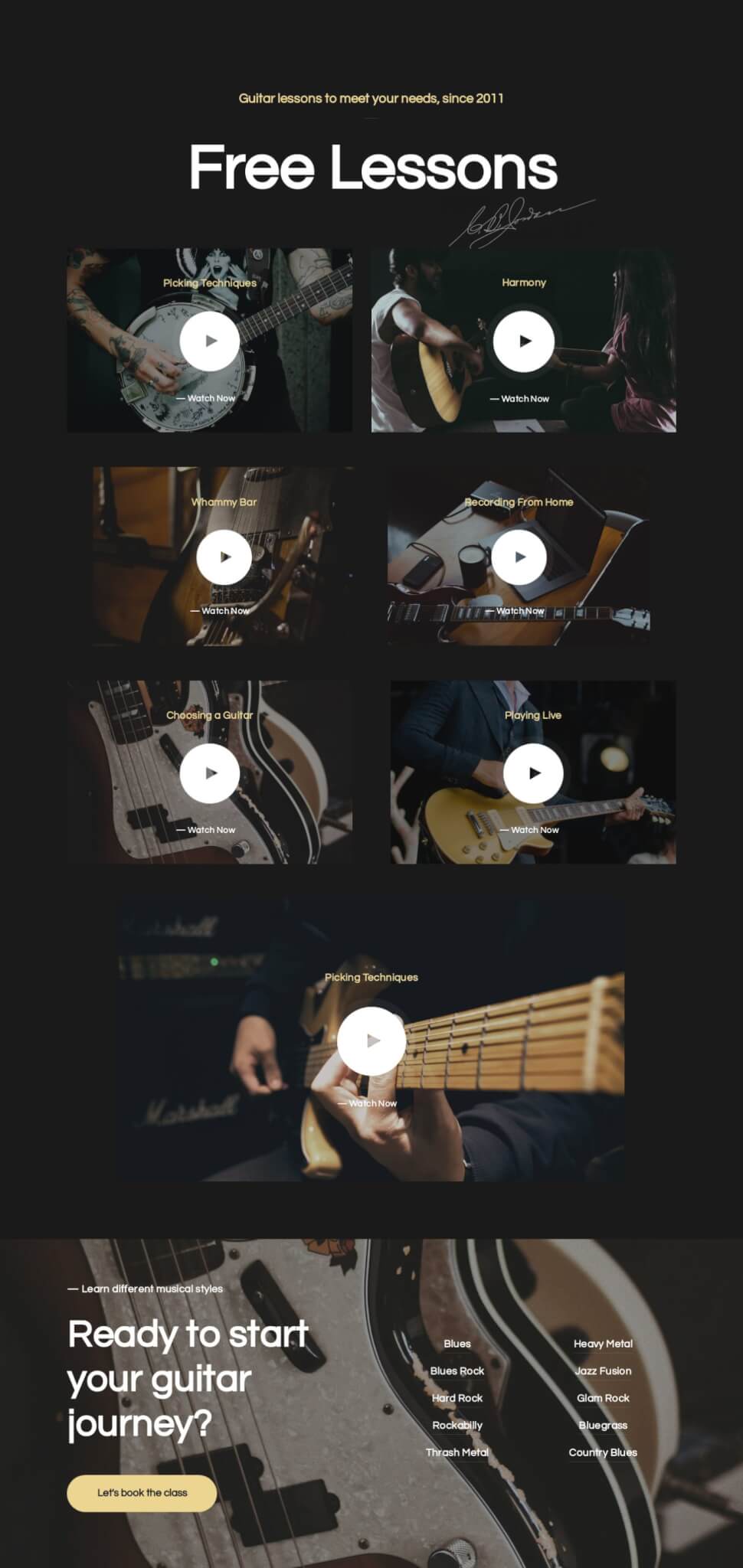Play the Whammy Bar lesson video
This screenshot has width=743, height=1568.
[224, 557]
